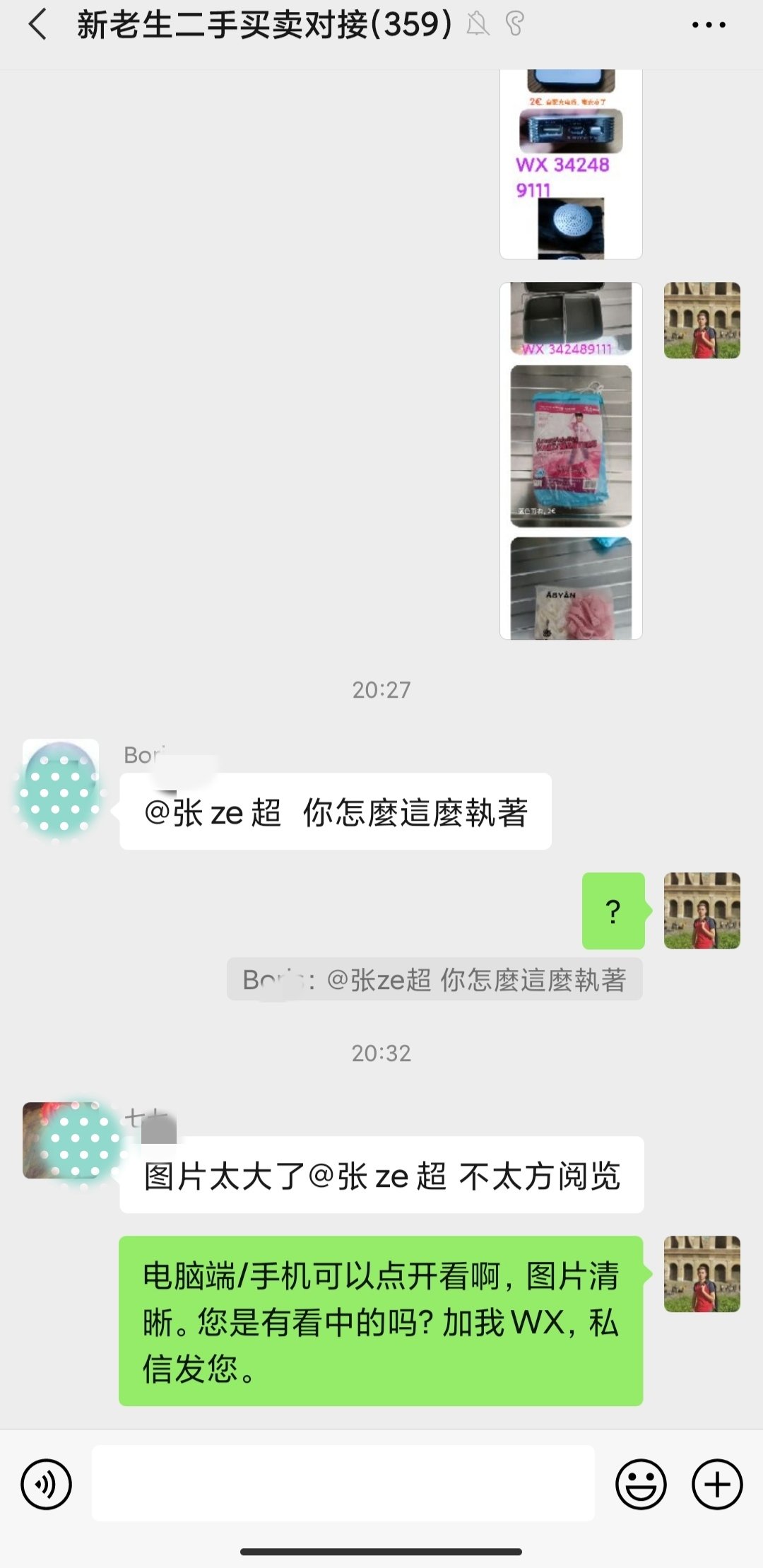Open the plus attachment menu
763x1568 pixels.
pos(716,1484)
